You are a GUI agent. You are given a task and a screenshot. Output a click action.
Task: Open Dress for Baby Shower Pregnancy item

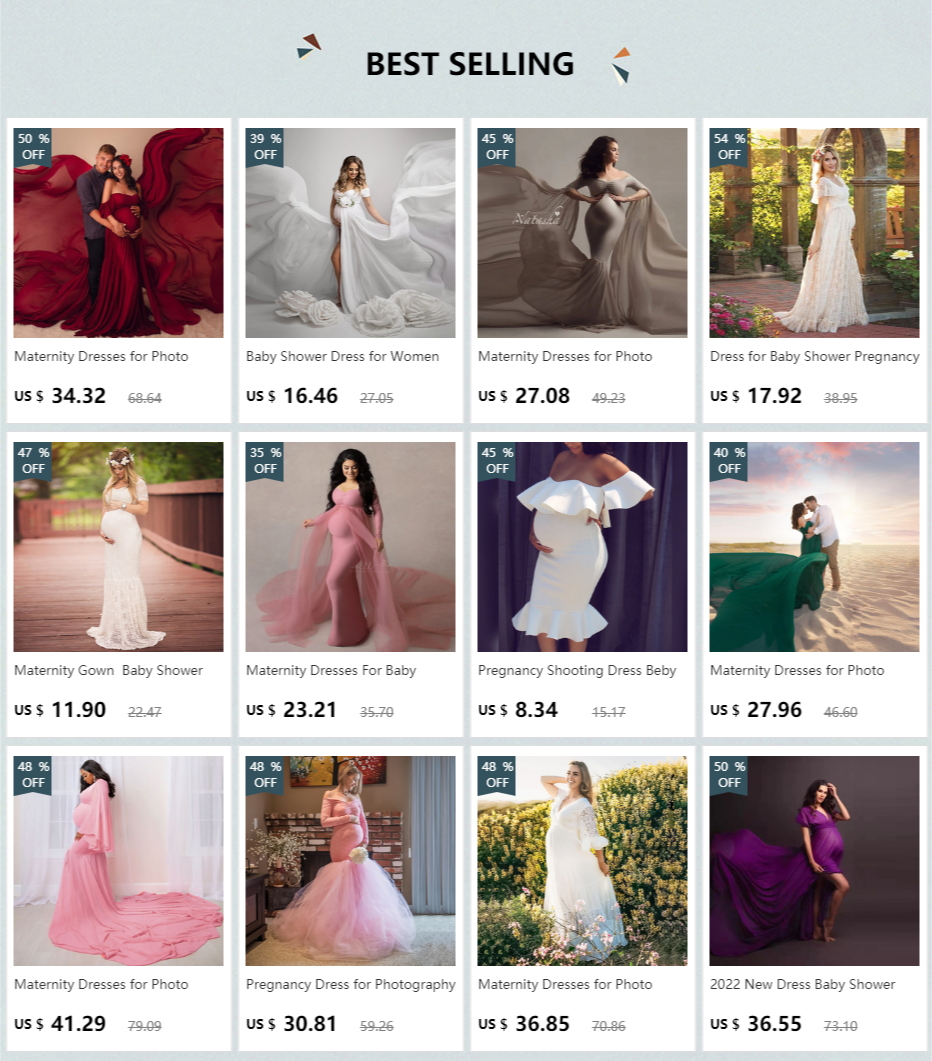click(x=815, y=271)
